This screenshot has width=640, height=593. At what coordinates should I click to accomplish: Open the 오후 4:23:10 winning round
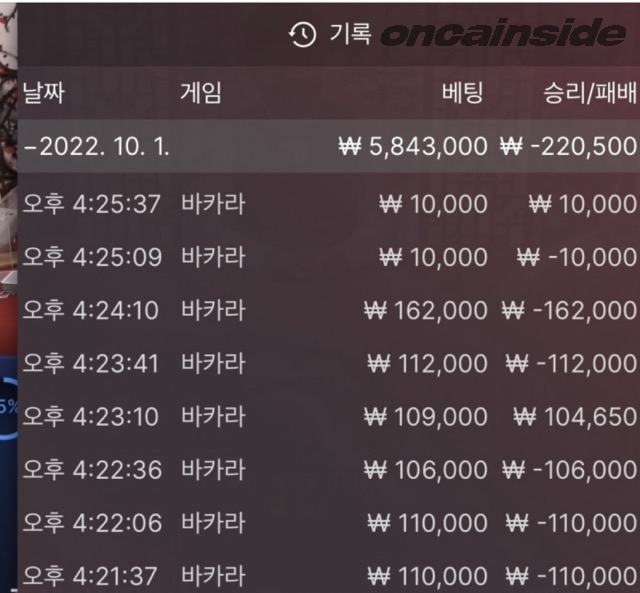[x=330, y=416]
